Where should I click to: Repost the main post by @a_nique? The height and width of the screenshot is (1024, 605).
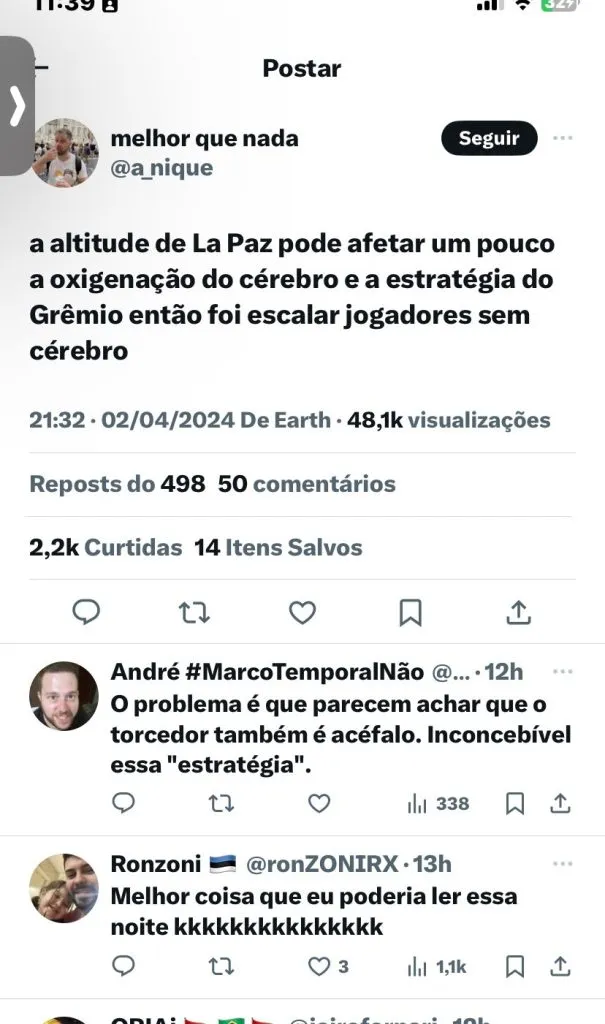(194, 611)
